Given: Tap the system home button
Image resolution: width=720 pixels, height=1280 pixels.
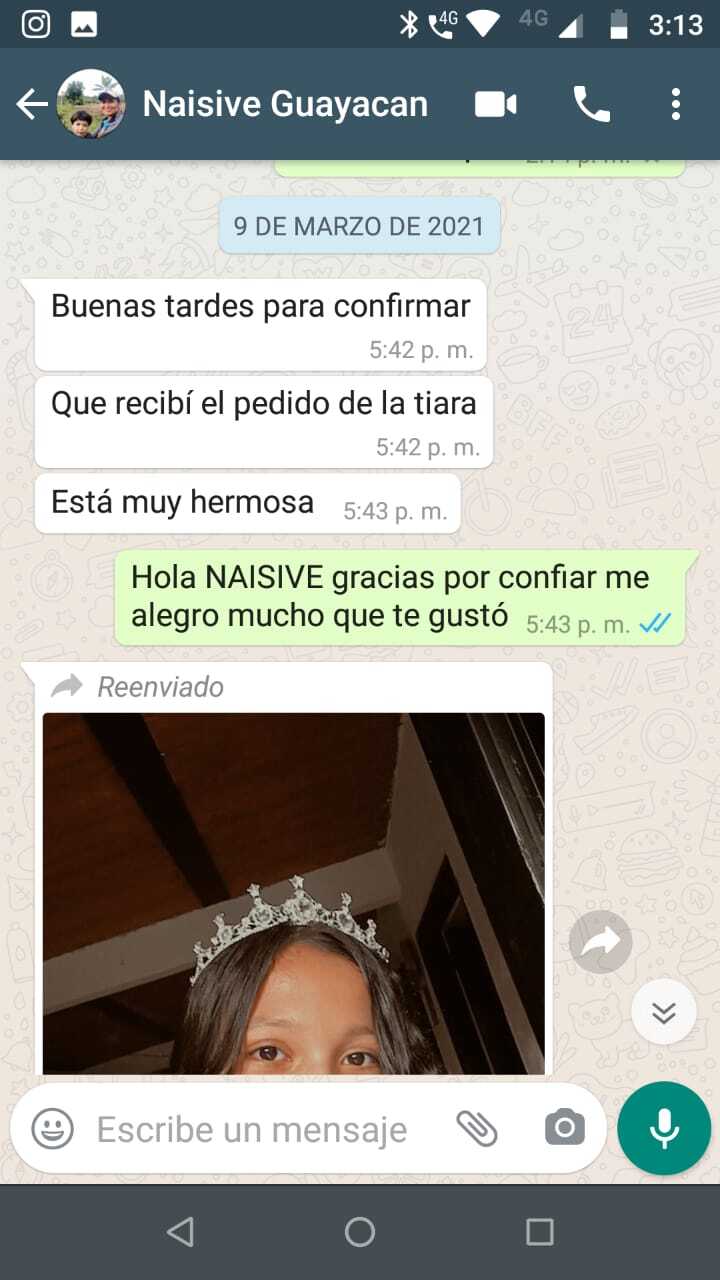Looking at the screenshot, I should point(360,1232).
